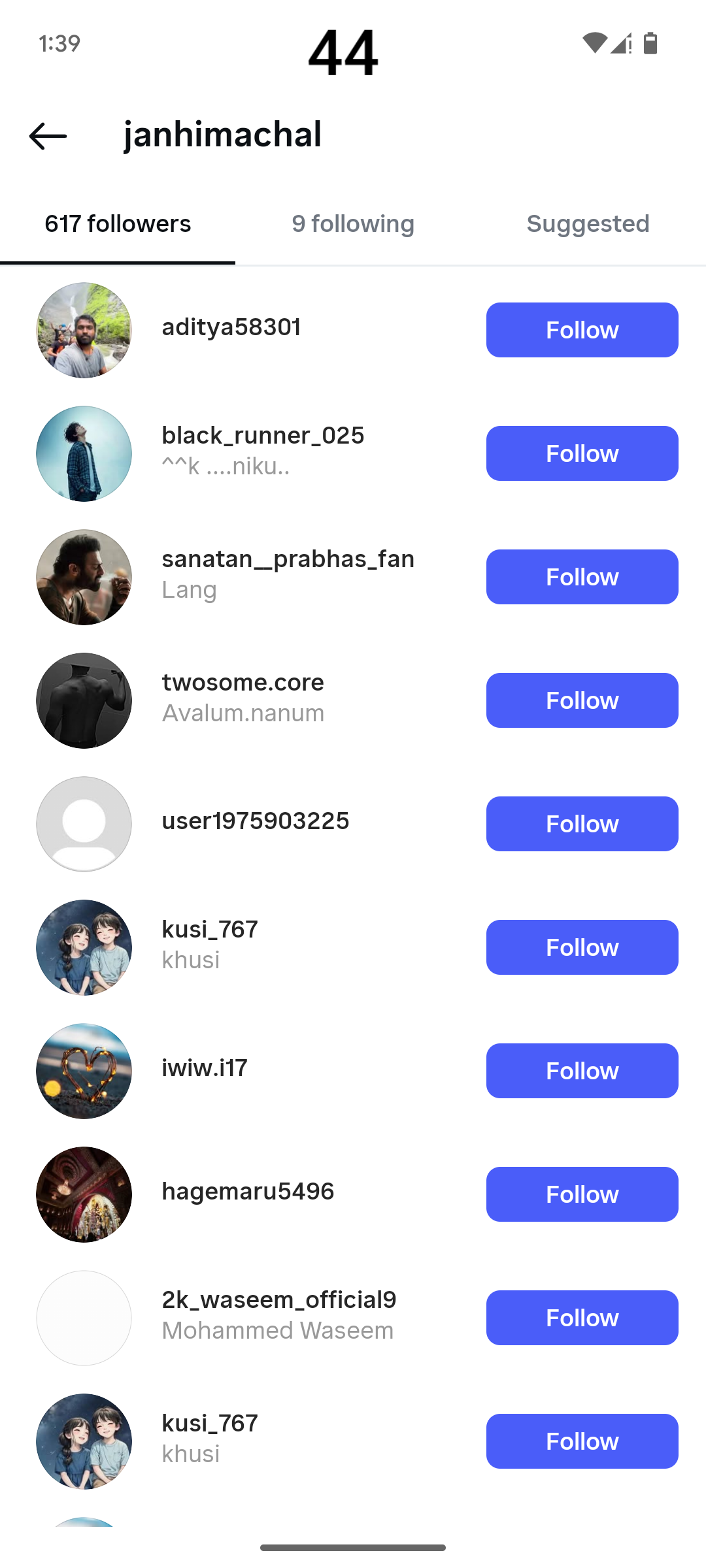Go back from janhimachal's followers list
Screen dimensions: 706x1568
[48, 136]
